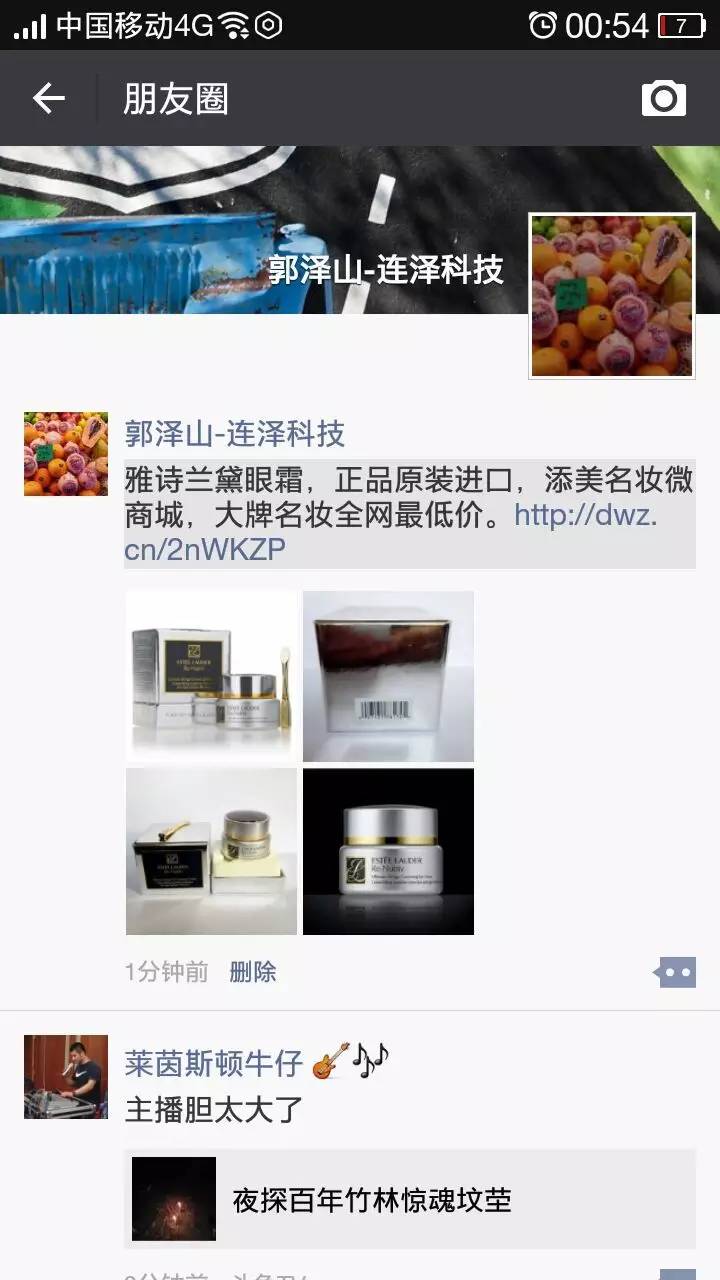View the barcode box photo
The width and height of the screenshot is (720, 1280).
[388, 677]
